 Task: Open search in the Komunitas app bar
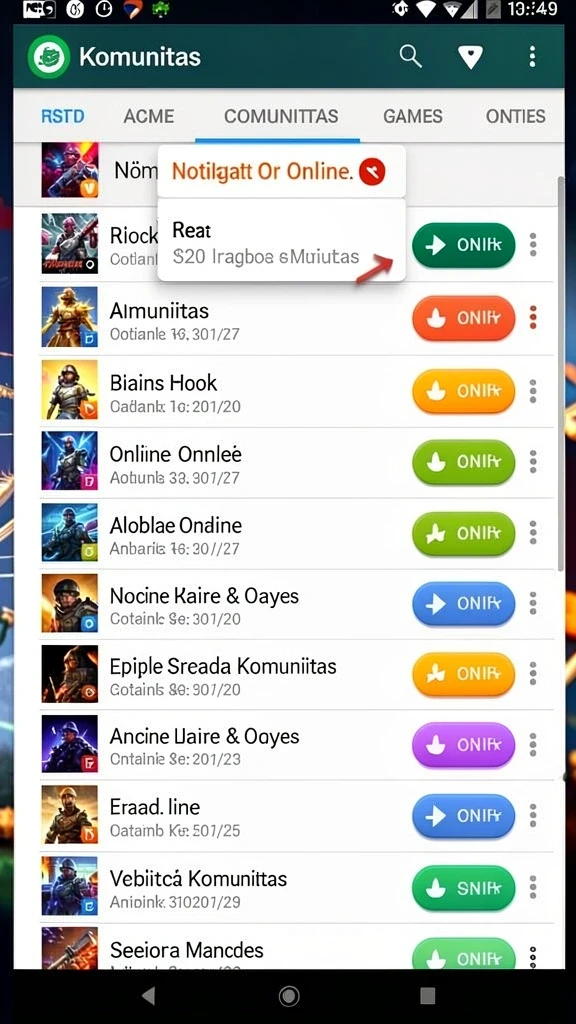(x=411, y=57)
